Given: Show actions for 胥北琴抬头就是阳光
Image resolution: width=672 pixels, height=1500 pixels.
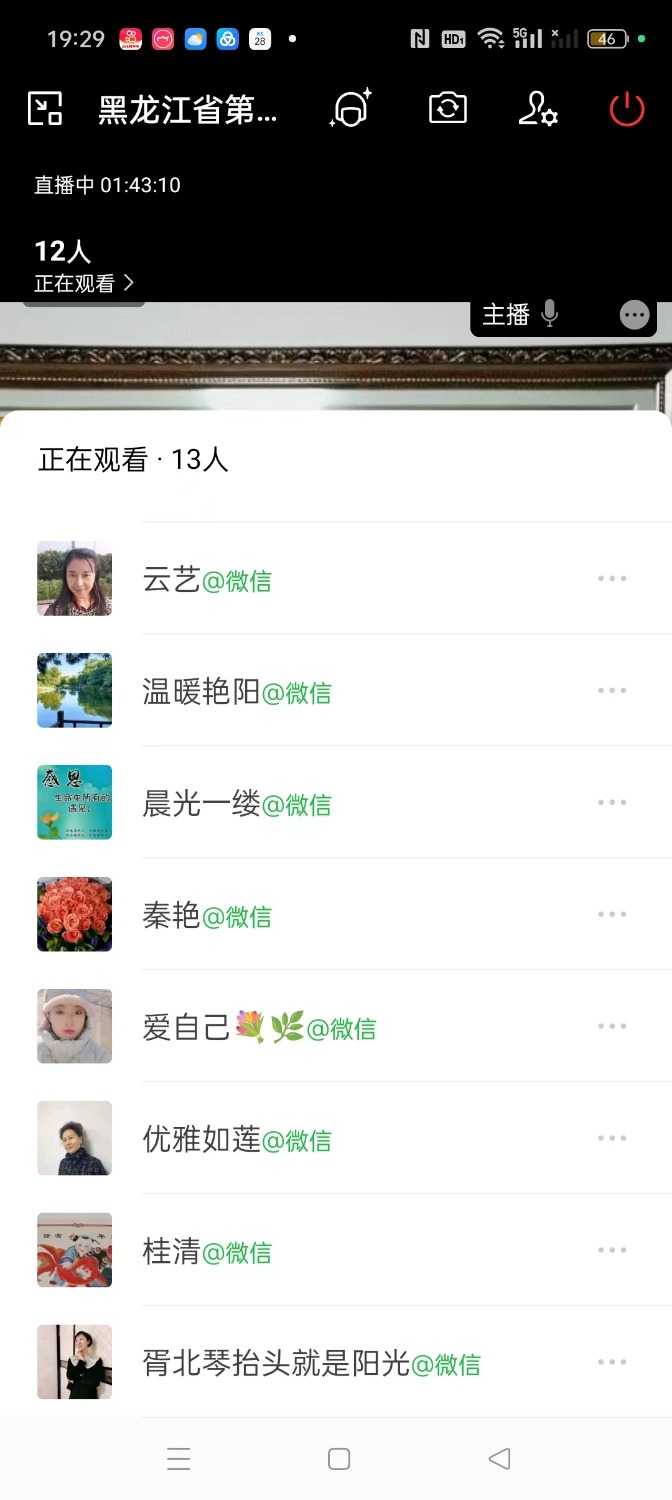Looking at the screenshot, I should [612, 1363].
